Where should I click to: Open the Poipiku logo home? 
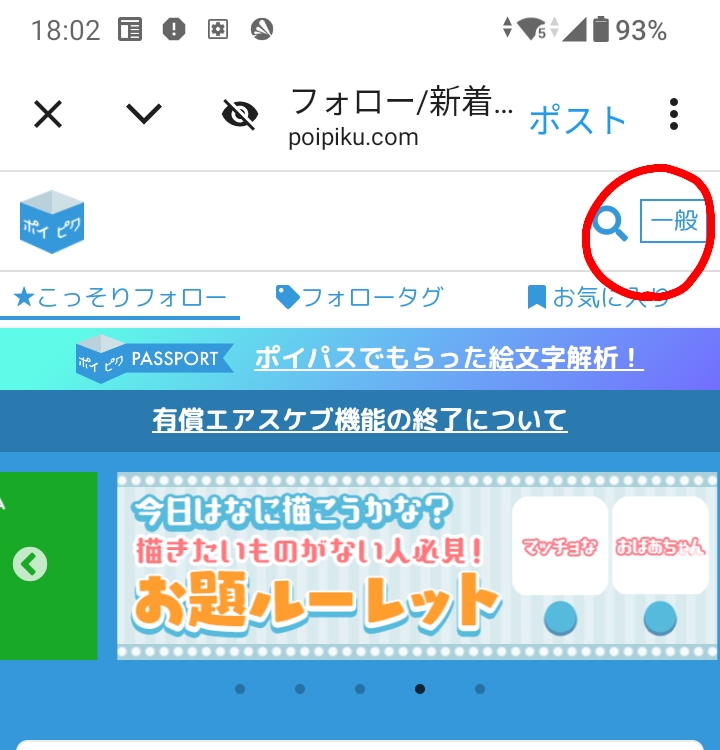(x=52, y=221)
